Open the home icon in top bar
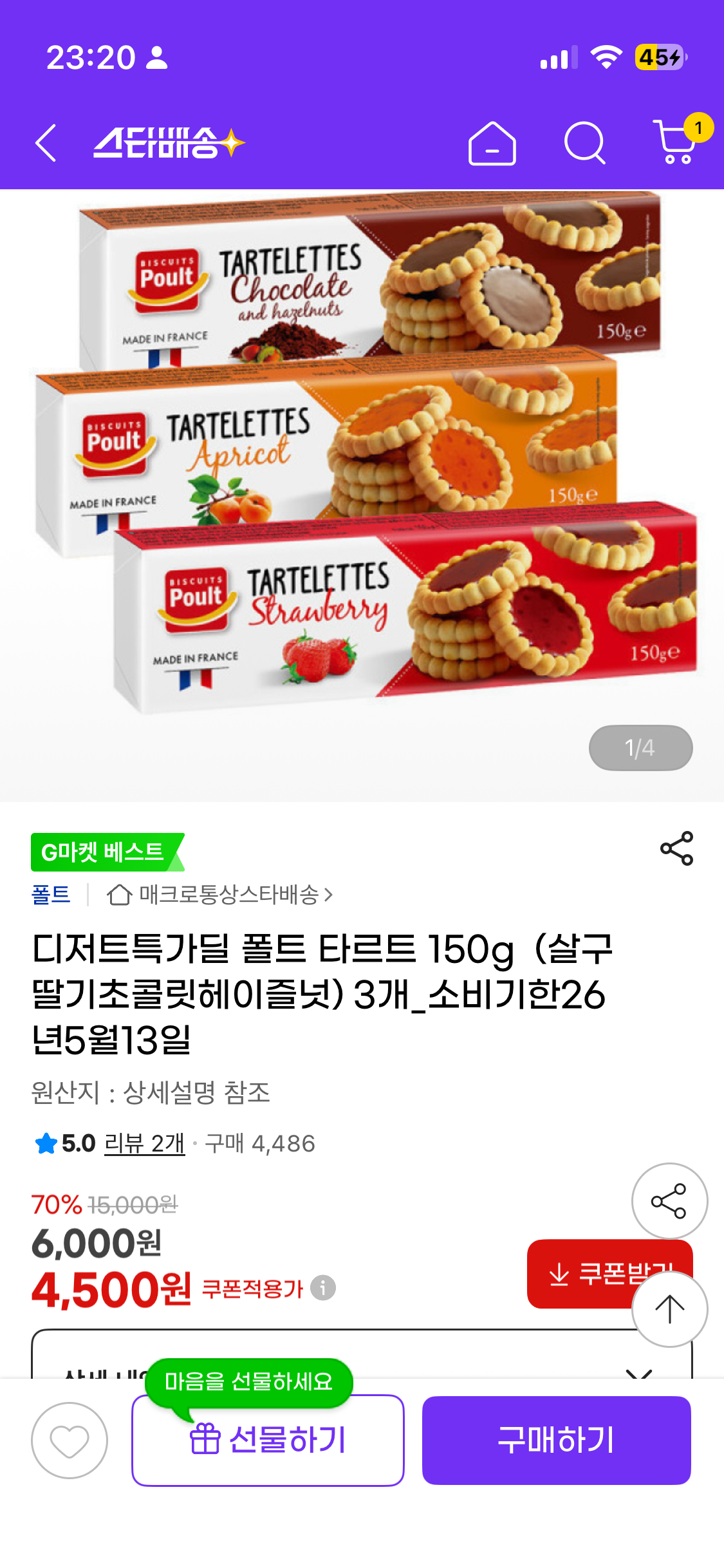This screenshot has width=724, height=1568. (x=492, y=144)
